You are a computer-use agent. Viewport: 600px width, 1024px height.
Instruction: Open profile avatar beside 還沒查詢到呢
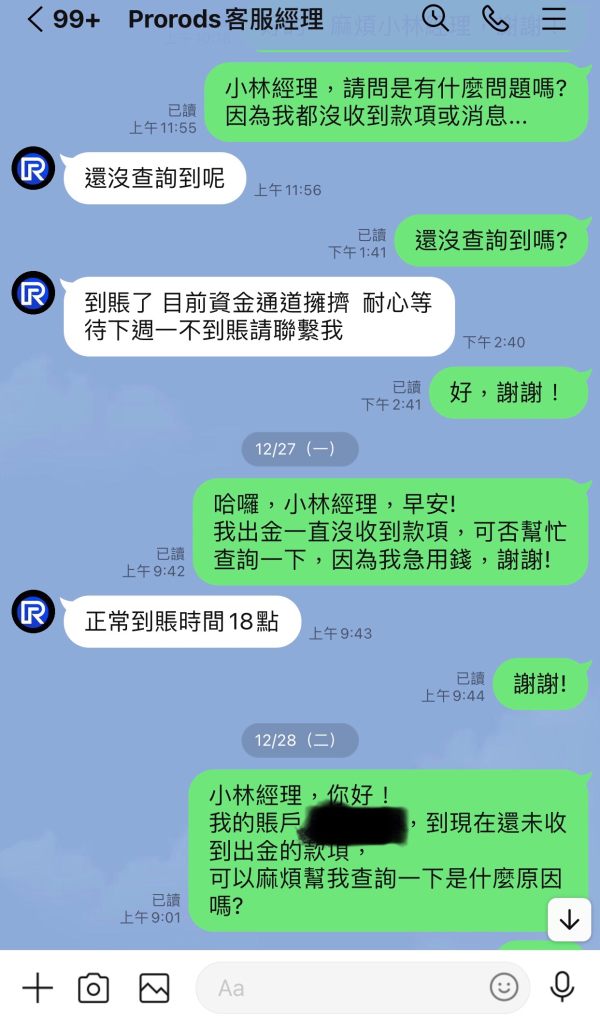coord(33,169)
